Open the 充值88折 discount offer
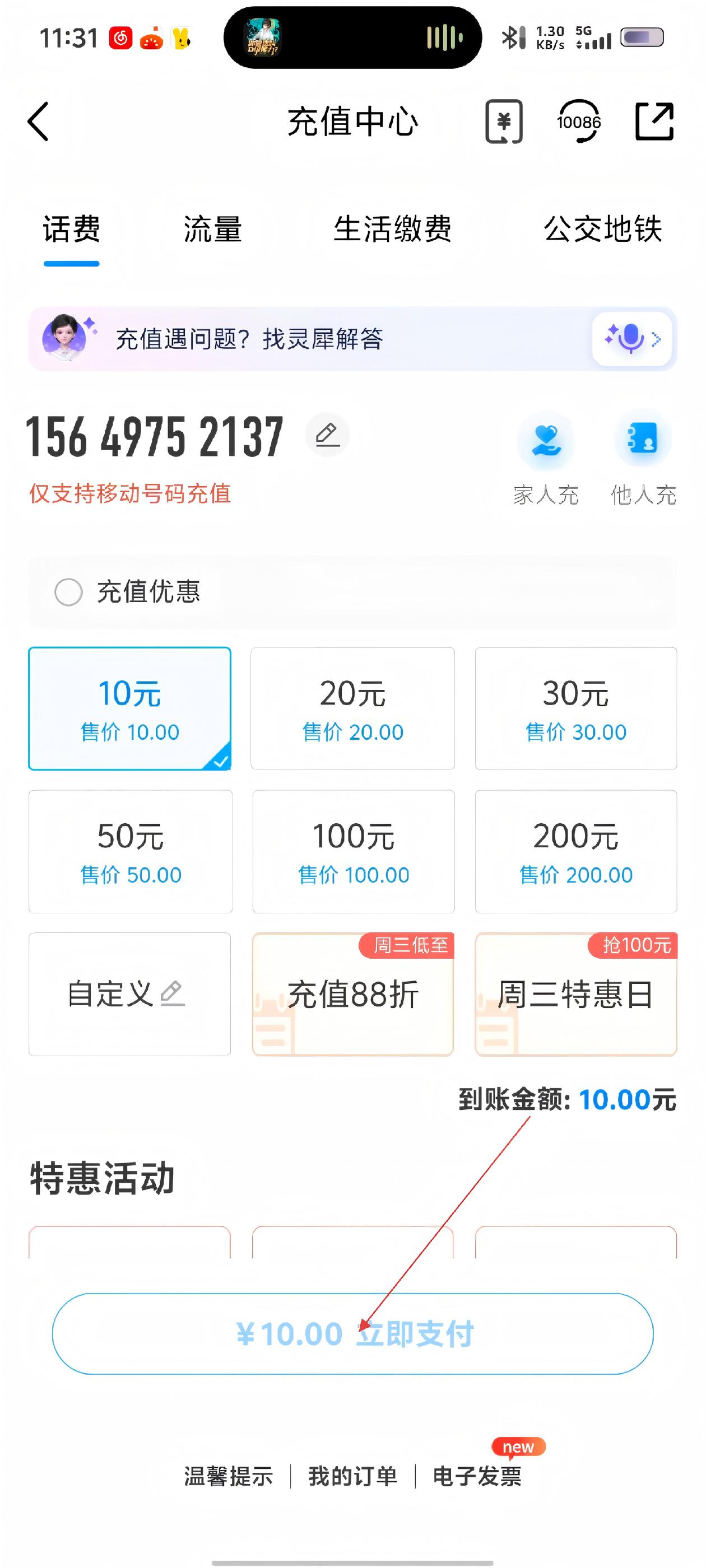Viewport: 706px width, 1568px height. pos(352,994)
